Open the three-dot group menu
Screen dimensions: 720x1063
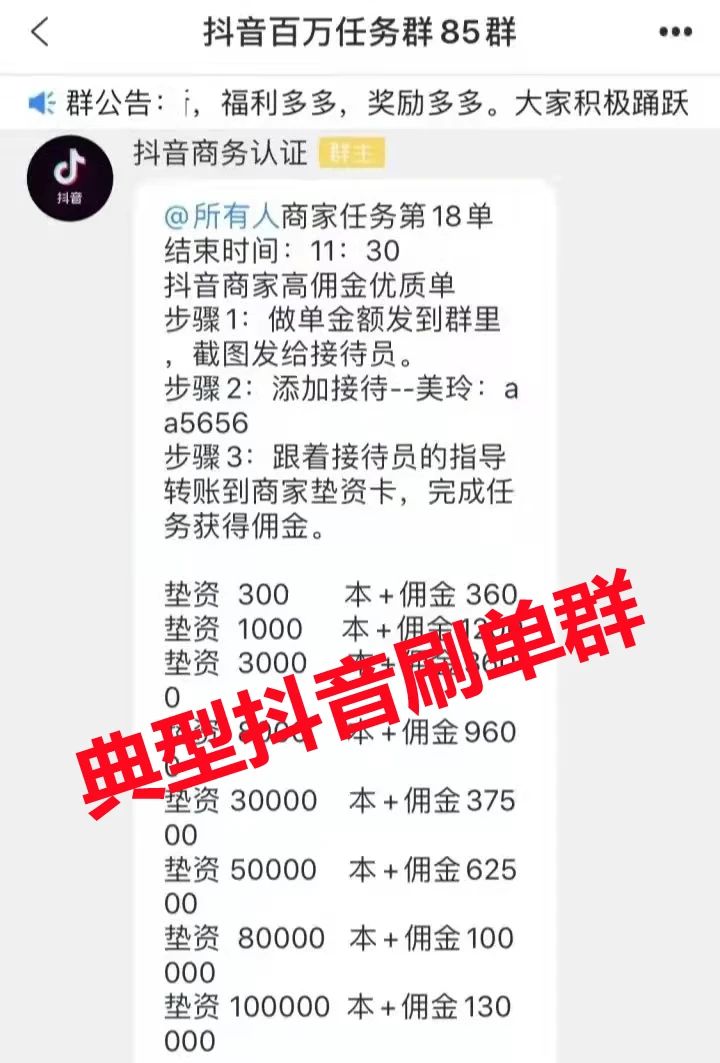pyautogui.click(x=676, y=32)
